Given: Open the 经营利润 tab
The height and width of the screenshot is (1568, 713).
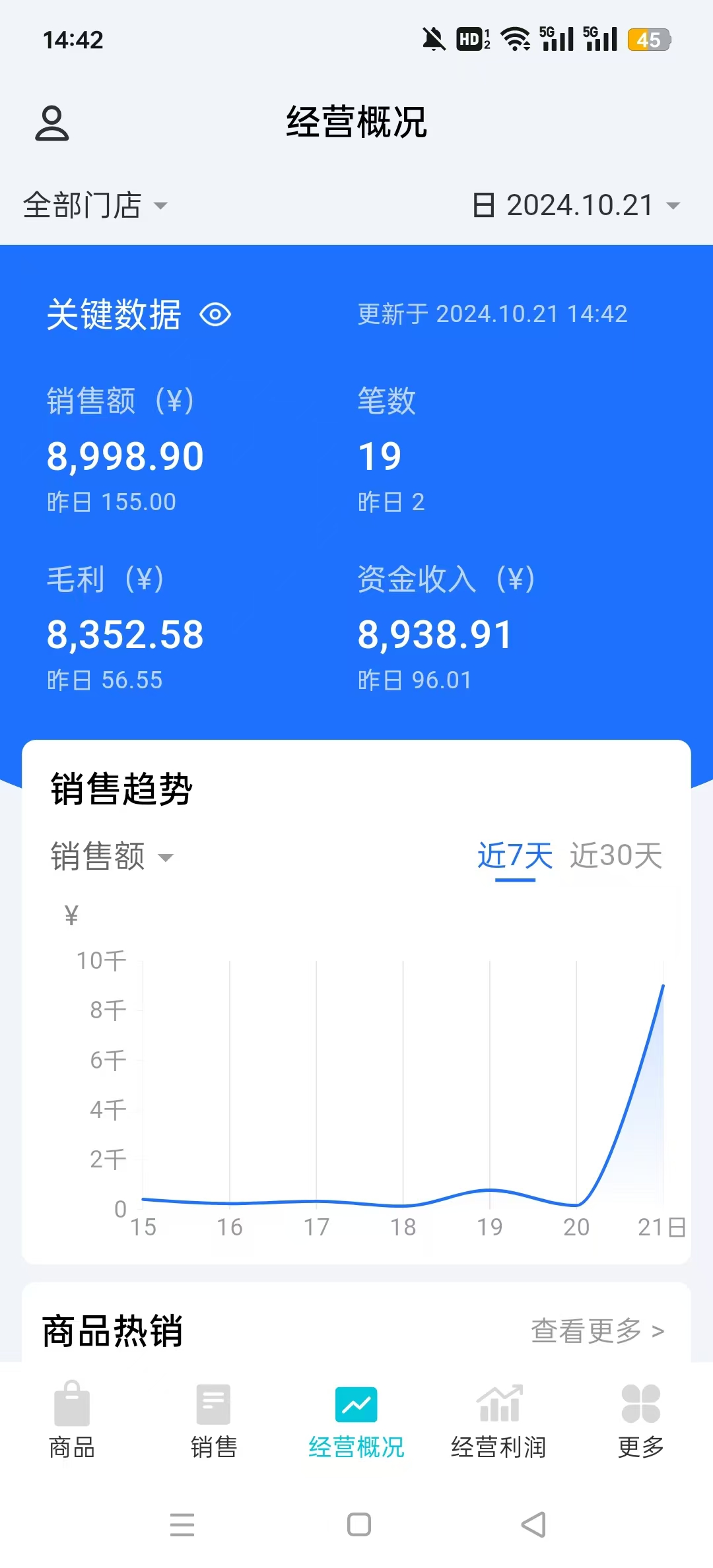Looking at the screenshot, I should tap(498, 1419).
